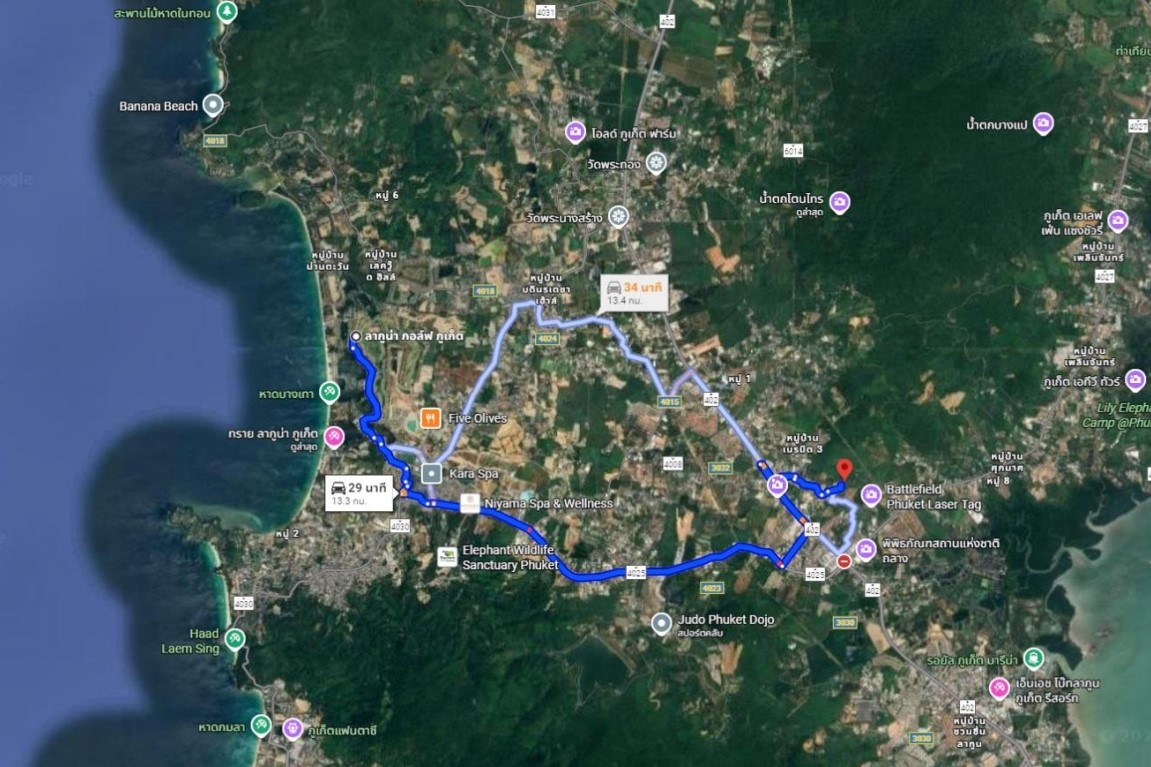The image size is (1151, 767).
Task: Tap the red destination pin
Action: [x=843, y=470]
